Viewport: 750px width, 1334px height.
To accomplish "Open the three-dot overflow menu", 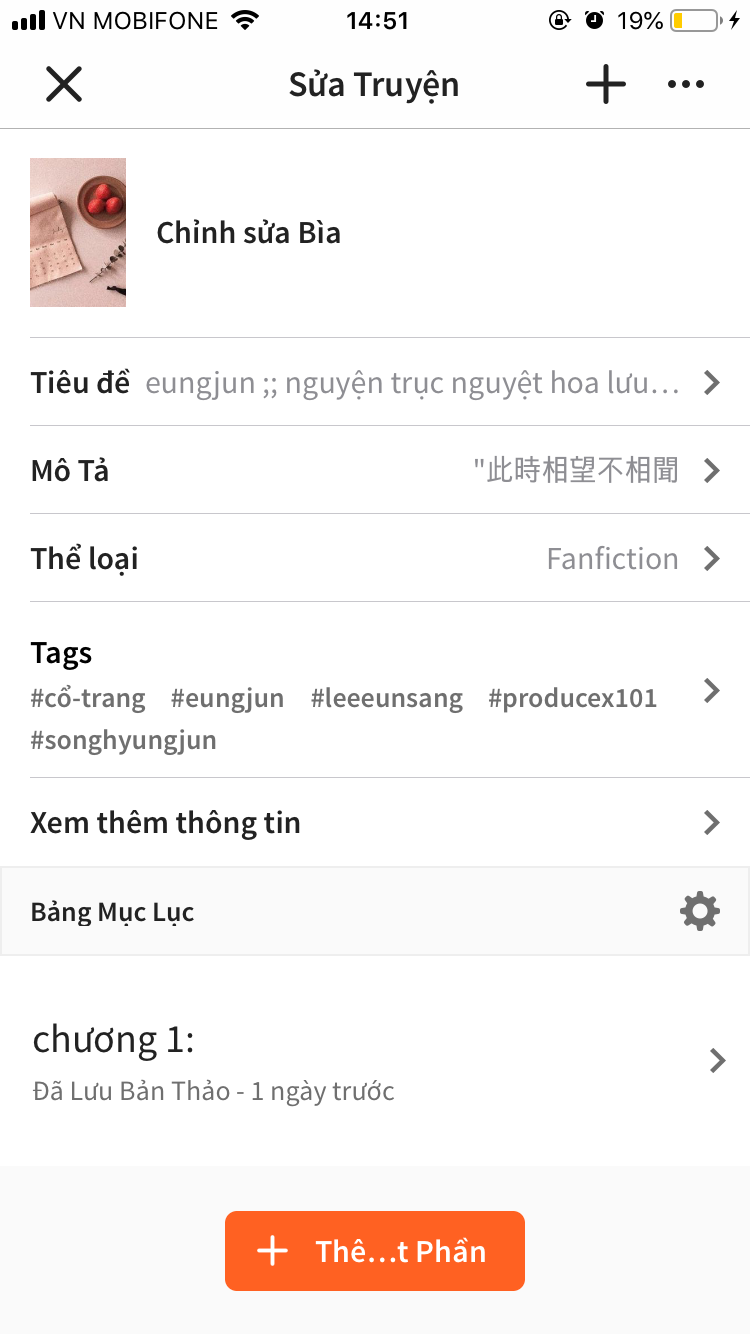I will point(686,84).
